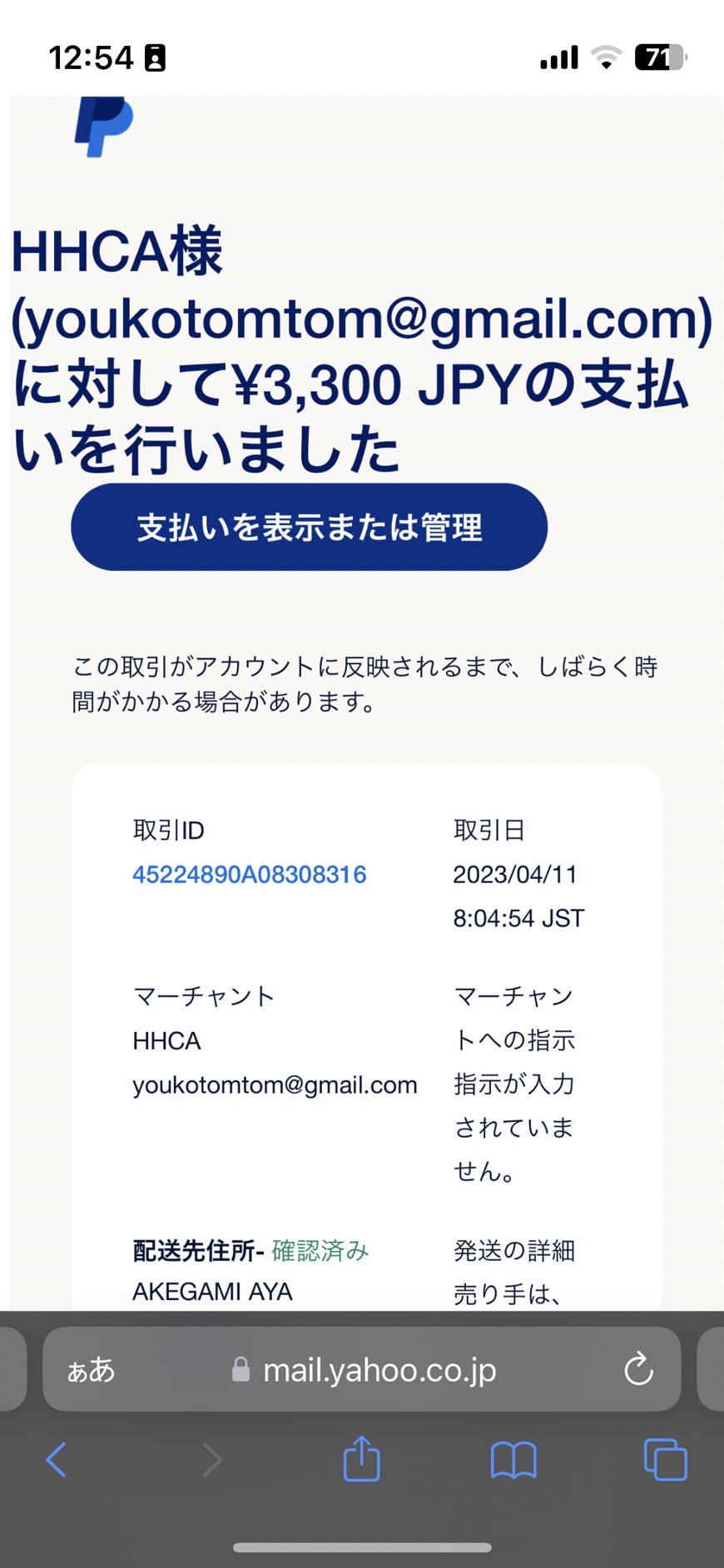Tap the 支払いを表示または管理 button
The image size is (724, 1568).
309,527
